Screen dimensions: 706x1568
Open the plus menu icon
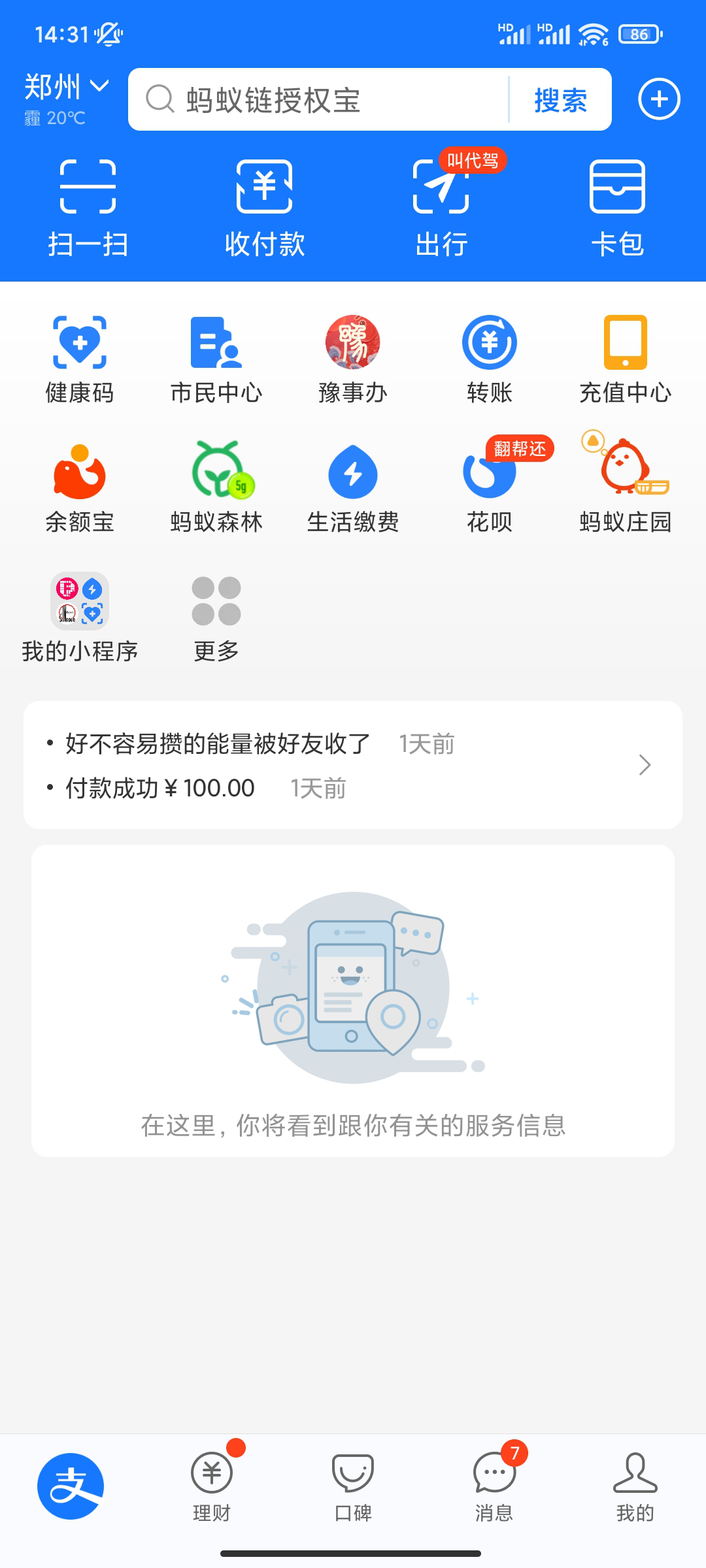pyautogui.click(x=659, y=99)
